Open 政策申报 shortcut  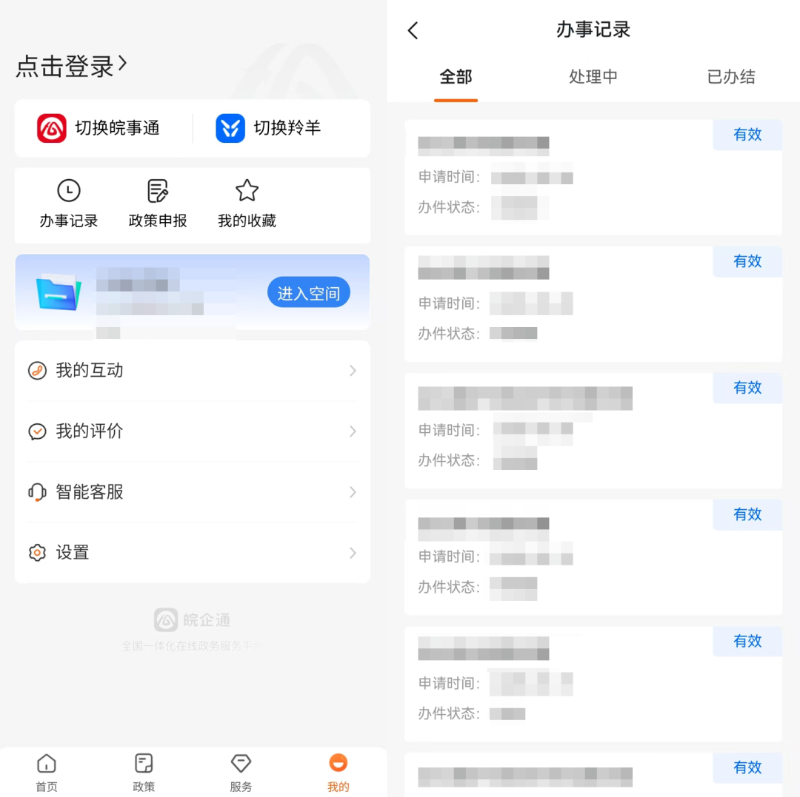pos(158,204)
